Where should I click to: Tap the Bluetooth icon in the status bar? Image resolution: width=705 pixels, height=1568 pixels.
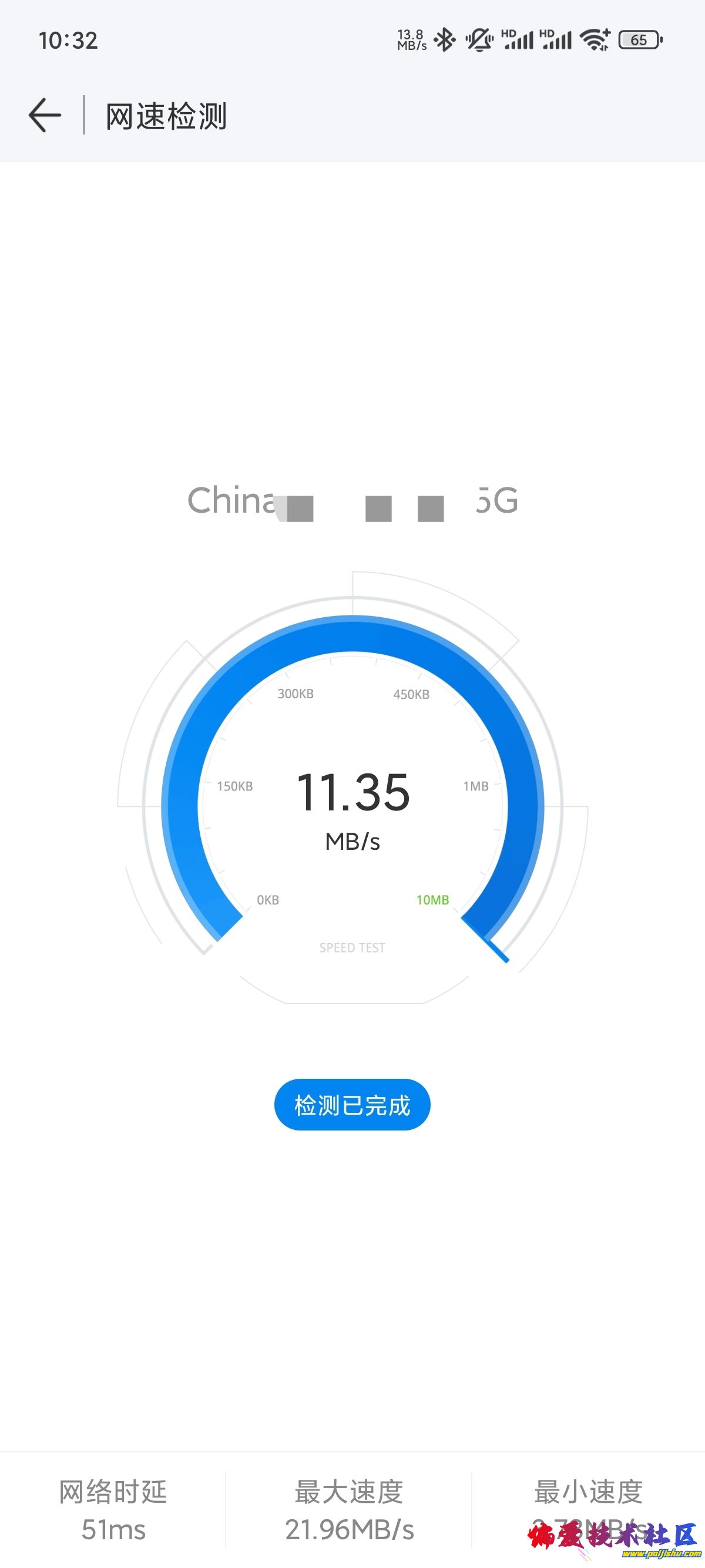click(444, 39)
